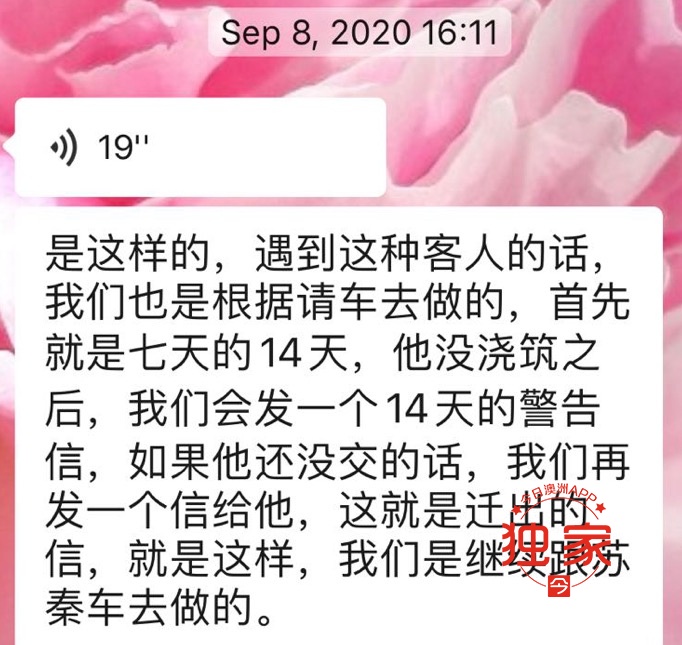Image resolution: width=682 pixels, height=645 pixels.
Task: Play the 19-second voice message
Action: 199,148
